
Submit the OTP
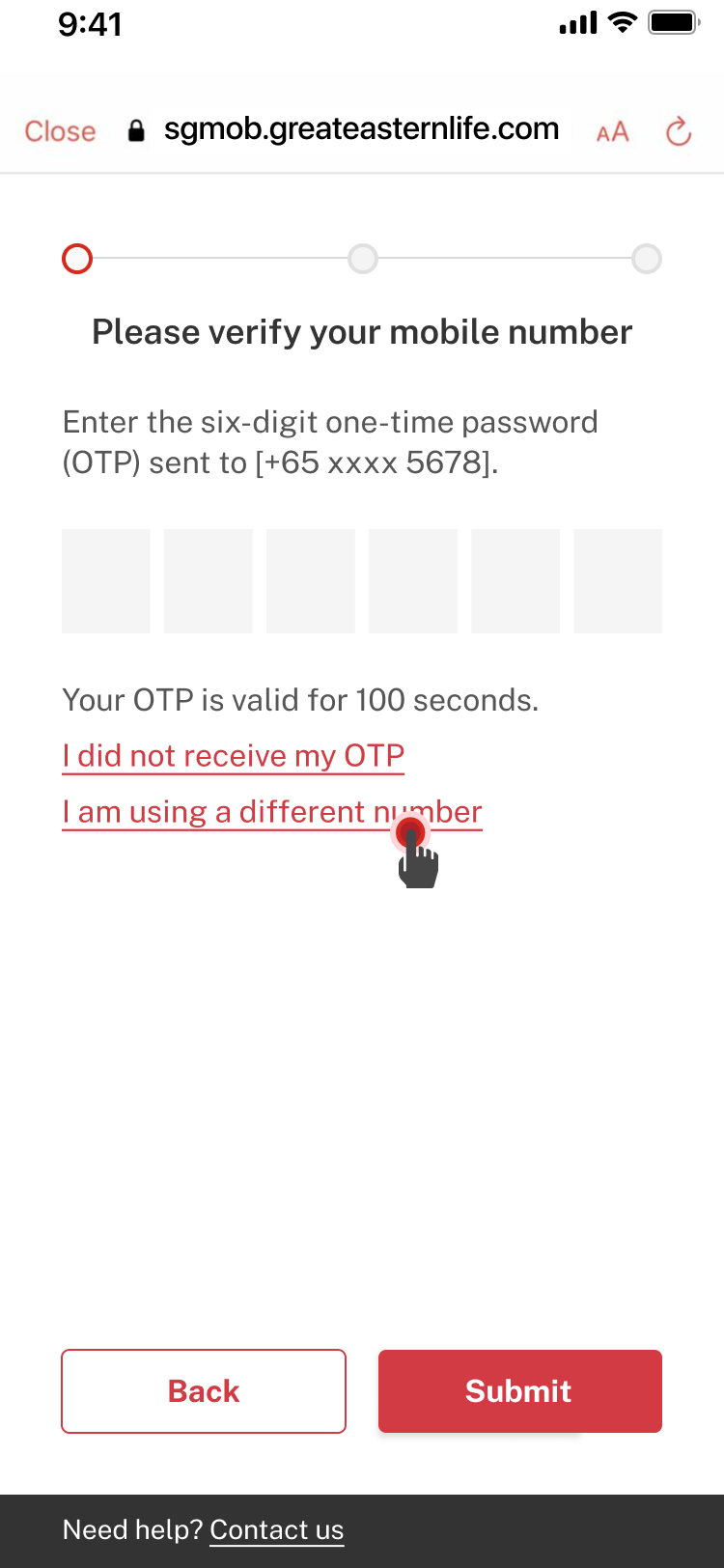tap(519, 1391)
